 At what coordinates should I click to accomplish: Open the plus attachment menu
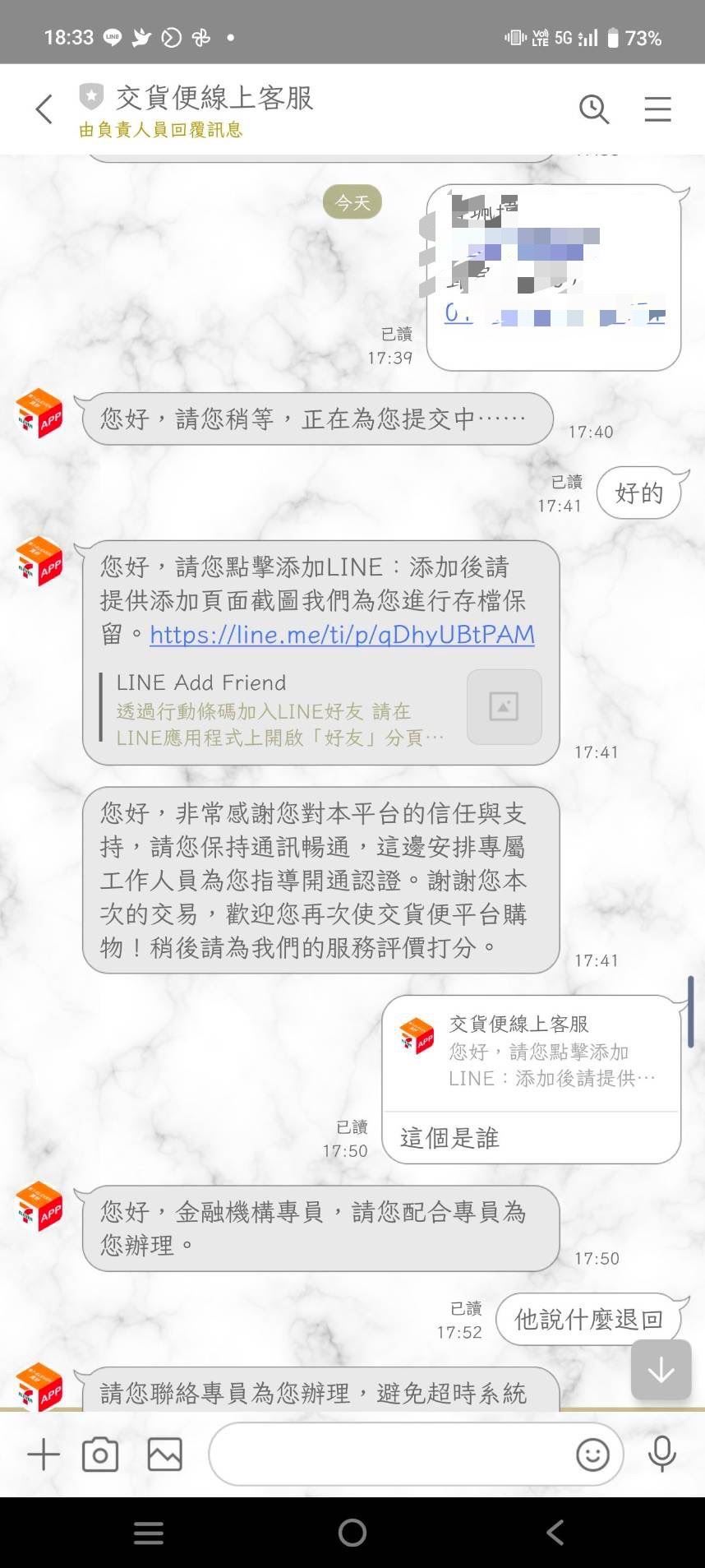pyautogui.click(x=44, y=1455)
